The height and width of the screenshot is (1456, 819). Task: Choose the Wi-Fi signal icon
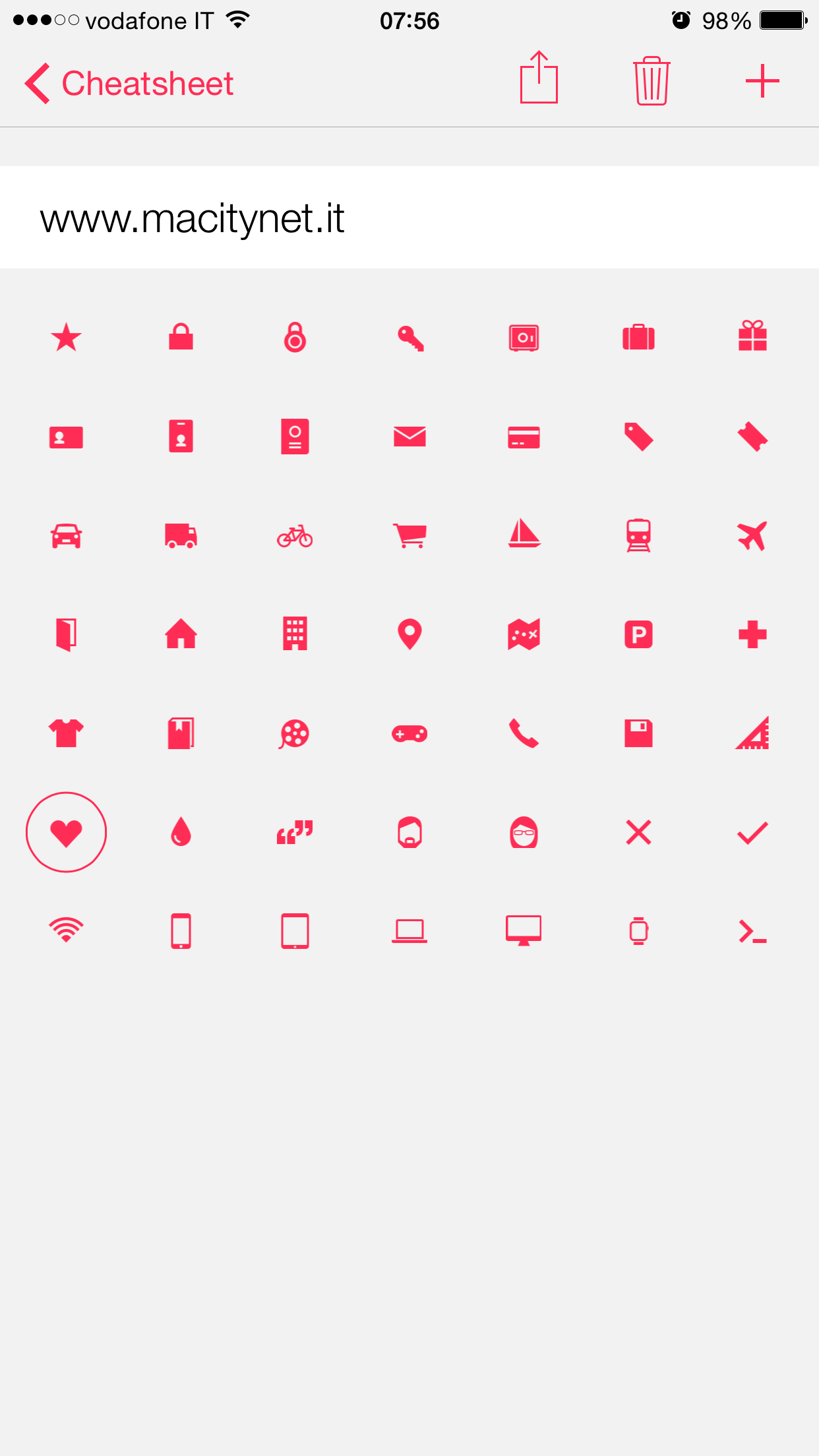pyautogui.click(x=66, y=930)
